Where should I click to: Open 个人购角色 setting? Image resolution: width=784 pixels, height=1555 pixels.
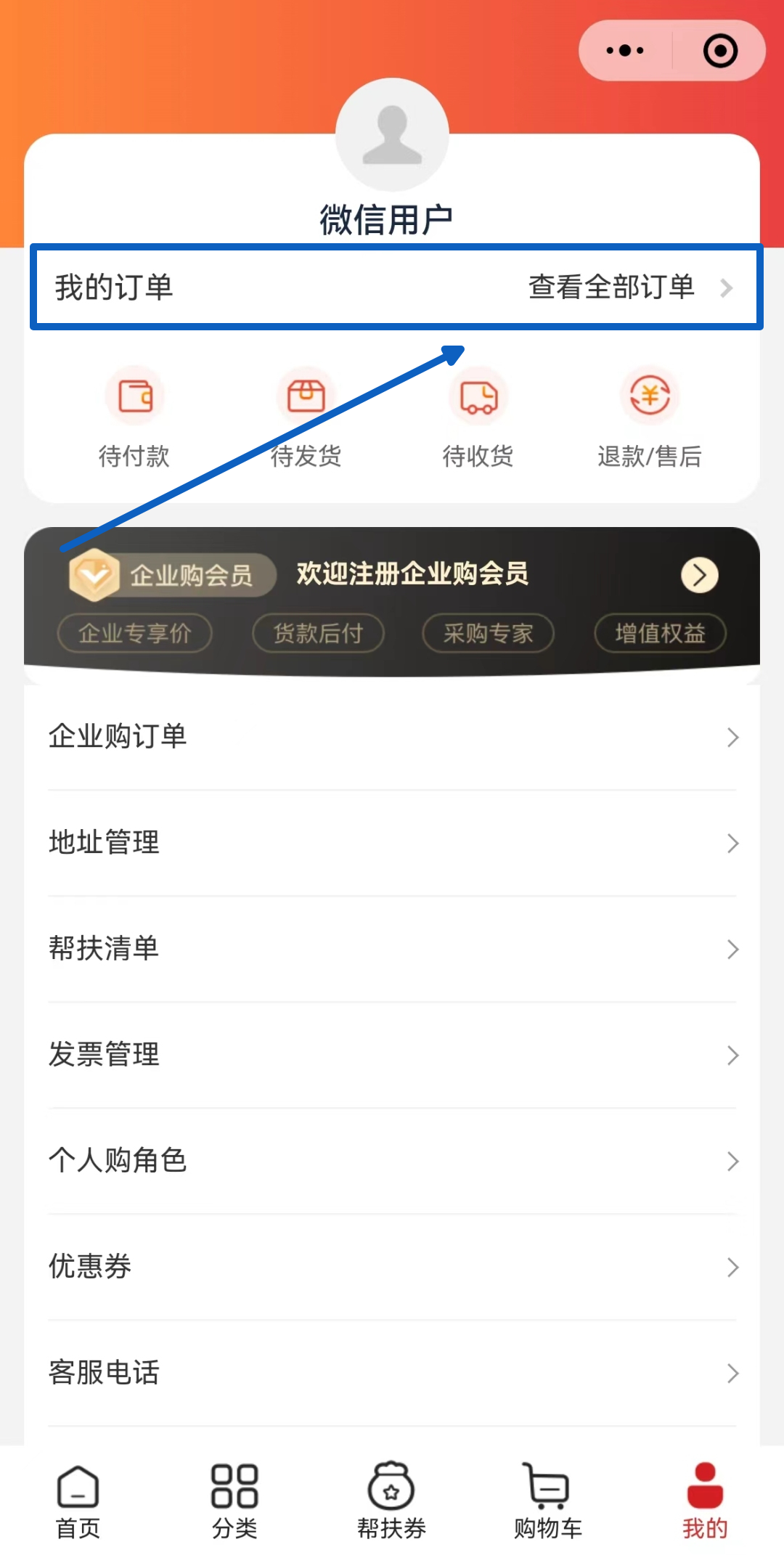pyautogui.click(x=392, y=1161)
